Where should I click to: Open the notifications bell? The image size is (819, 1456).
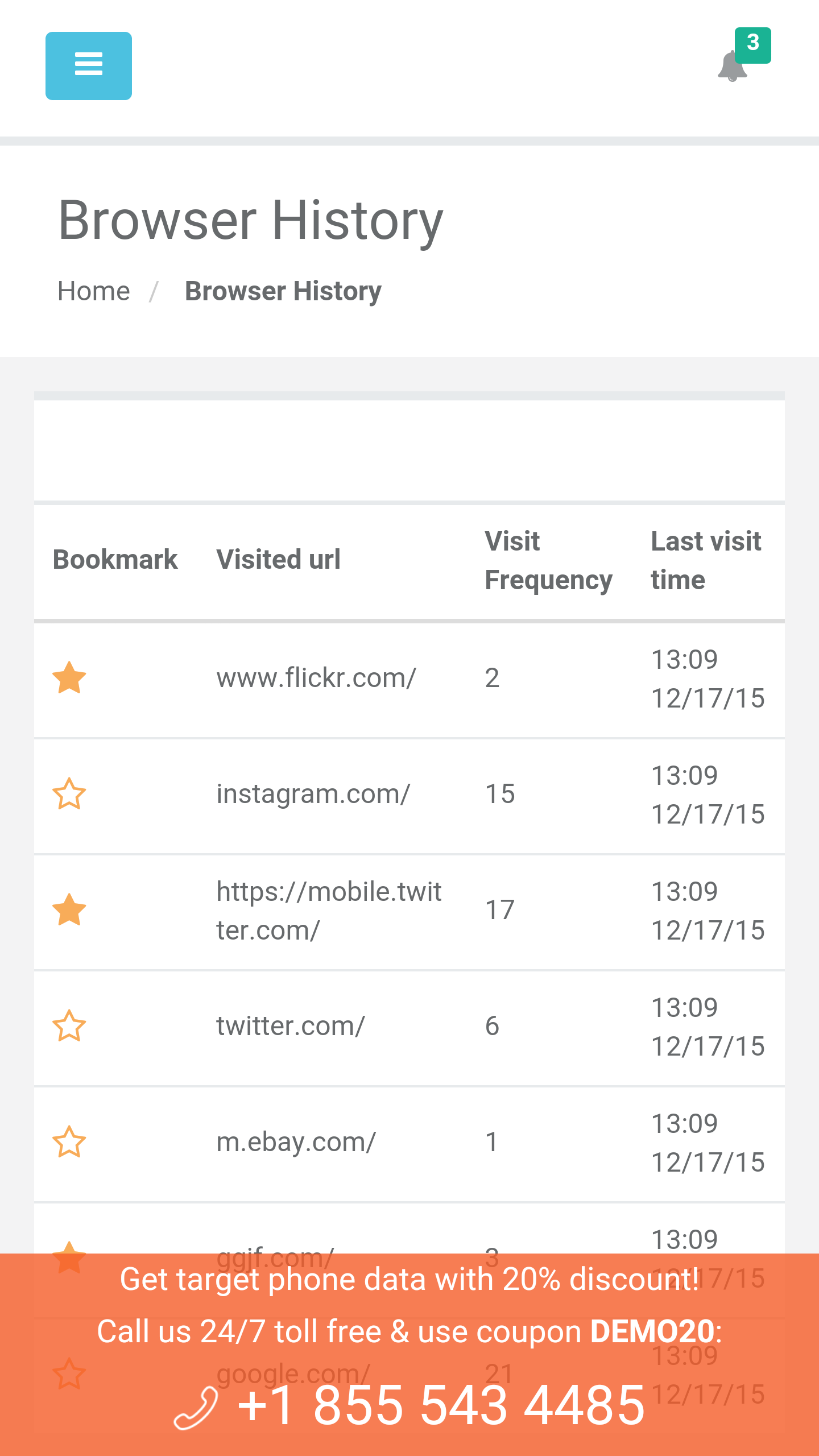(x=733, y=66)
